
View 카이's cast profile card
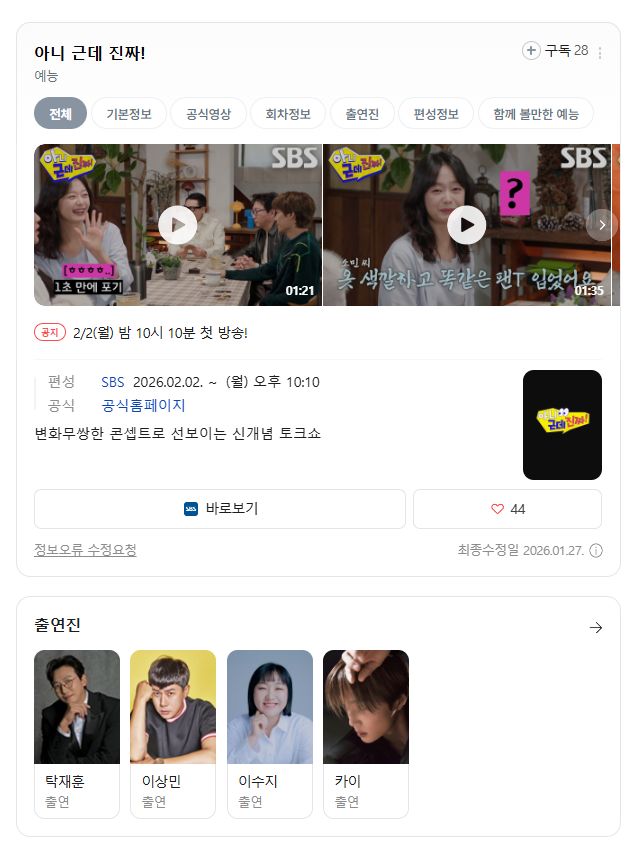tap(366, 734)
